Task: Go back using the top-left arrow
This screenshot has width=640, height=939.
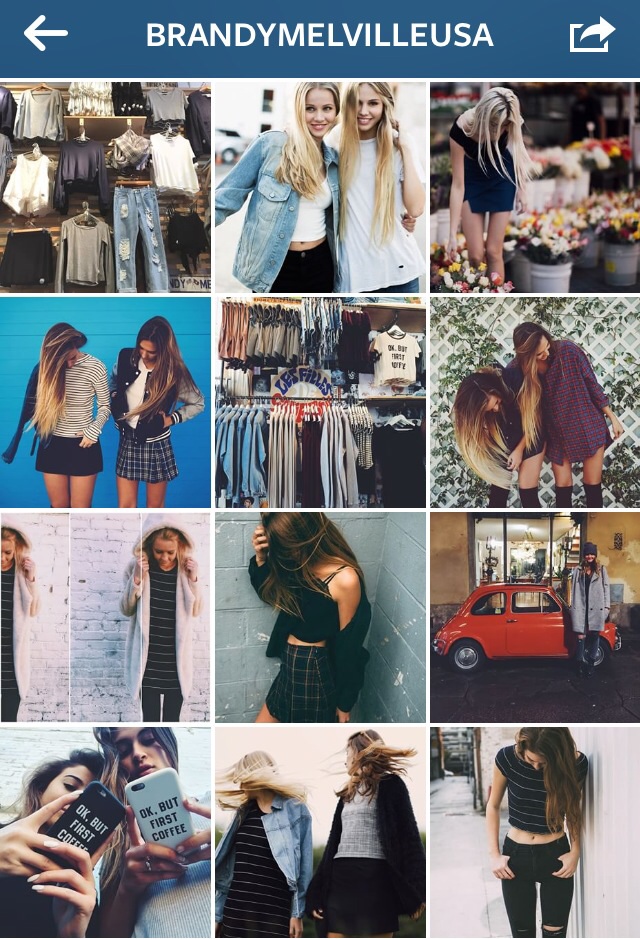Action: click(x=46, y=34)
